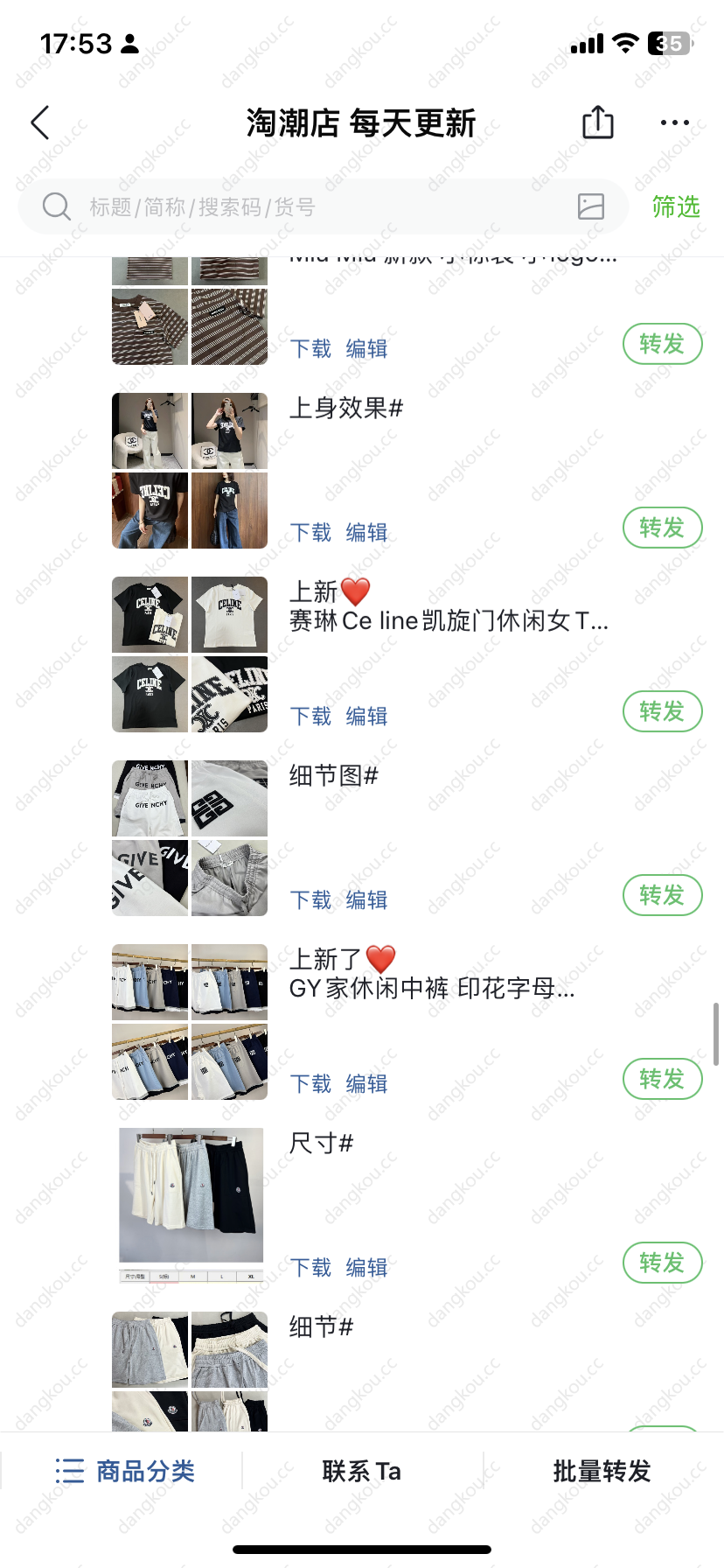Forward the 赛琳 Celine T-shirt post

[x=662, y=711]
